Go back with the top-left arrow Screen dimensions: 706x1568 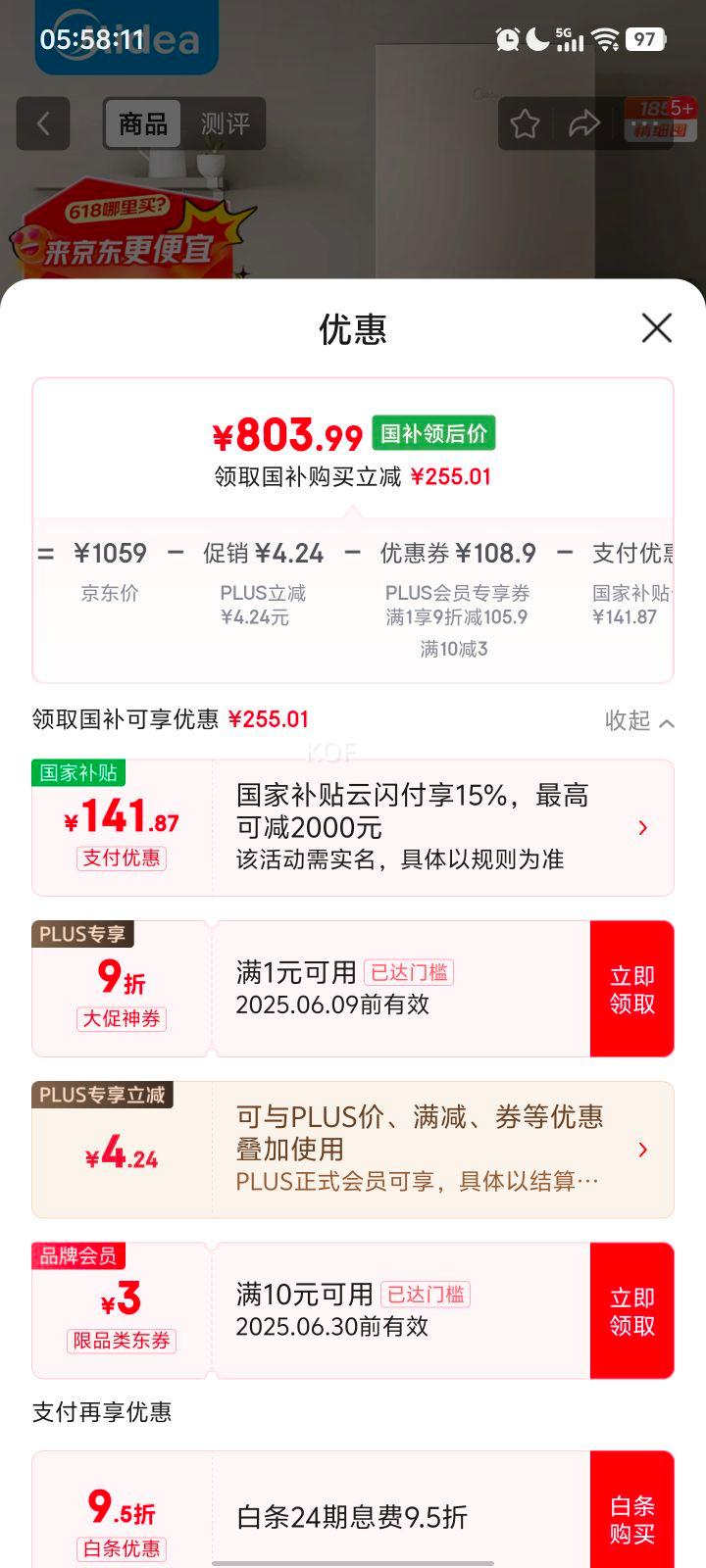point(43,123)
